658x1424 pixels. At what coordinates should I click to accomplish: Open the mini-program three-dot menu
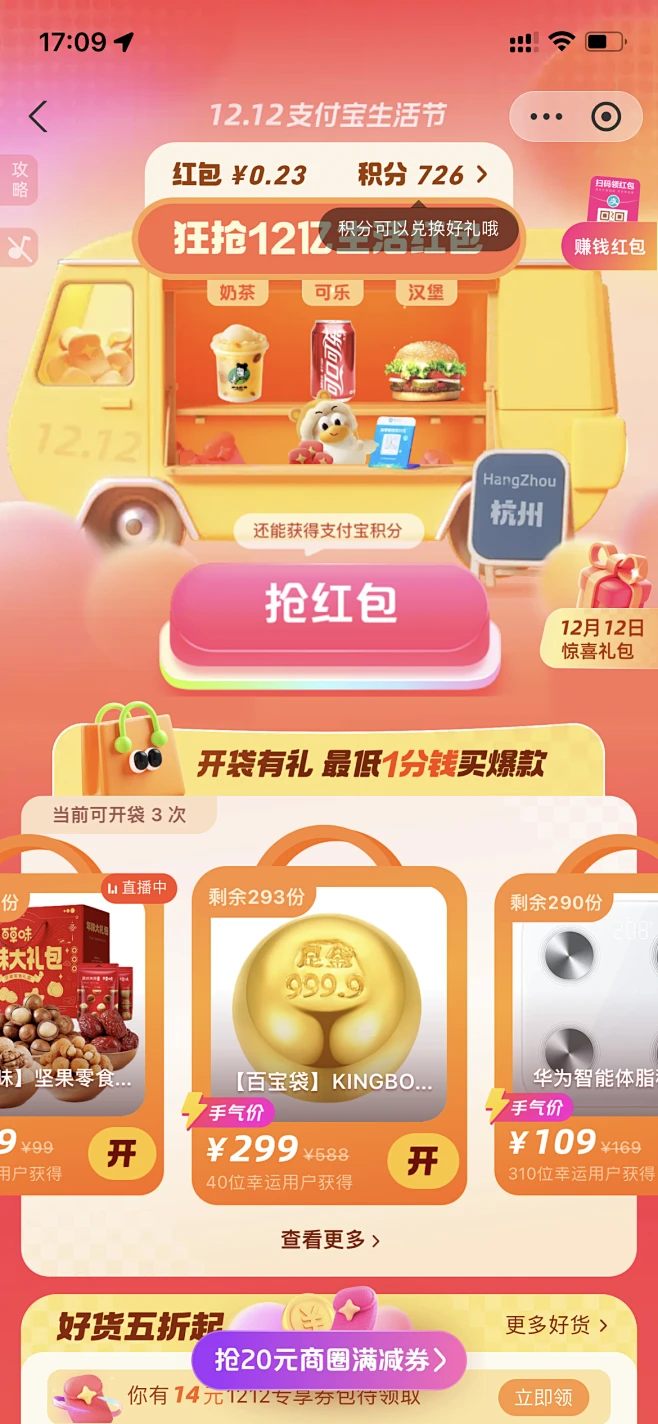[546, 117]
